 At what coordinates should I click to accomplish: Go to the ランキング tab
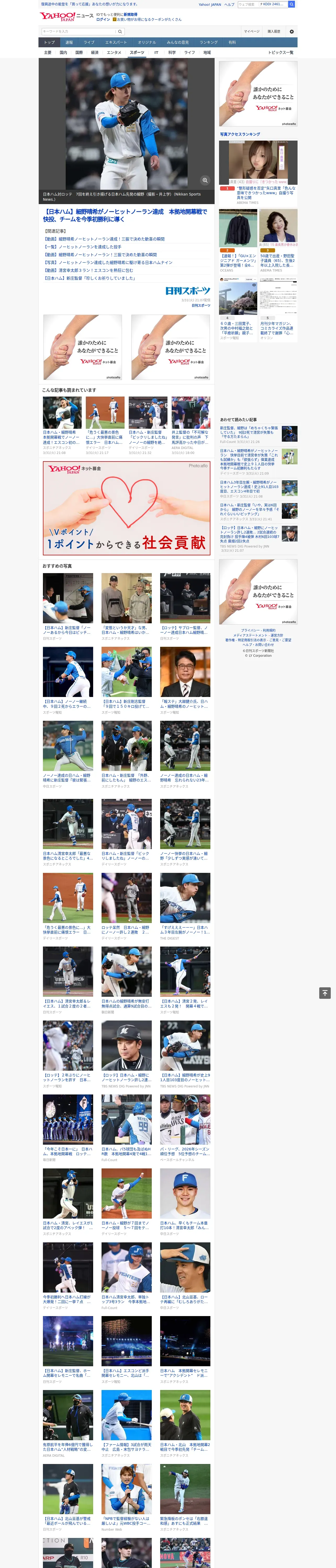point(209,43)
